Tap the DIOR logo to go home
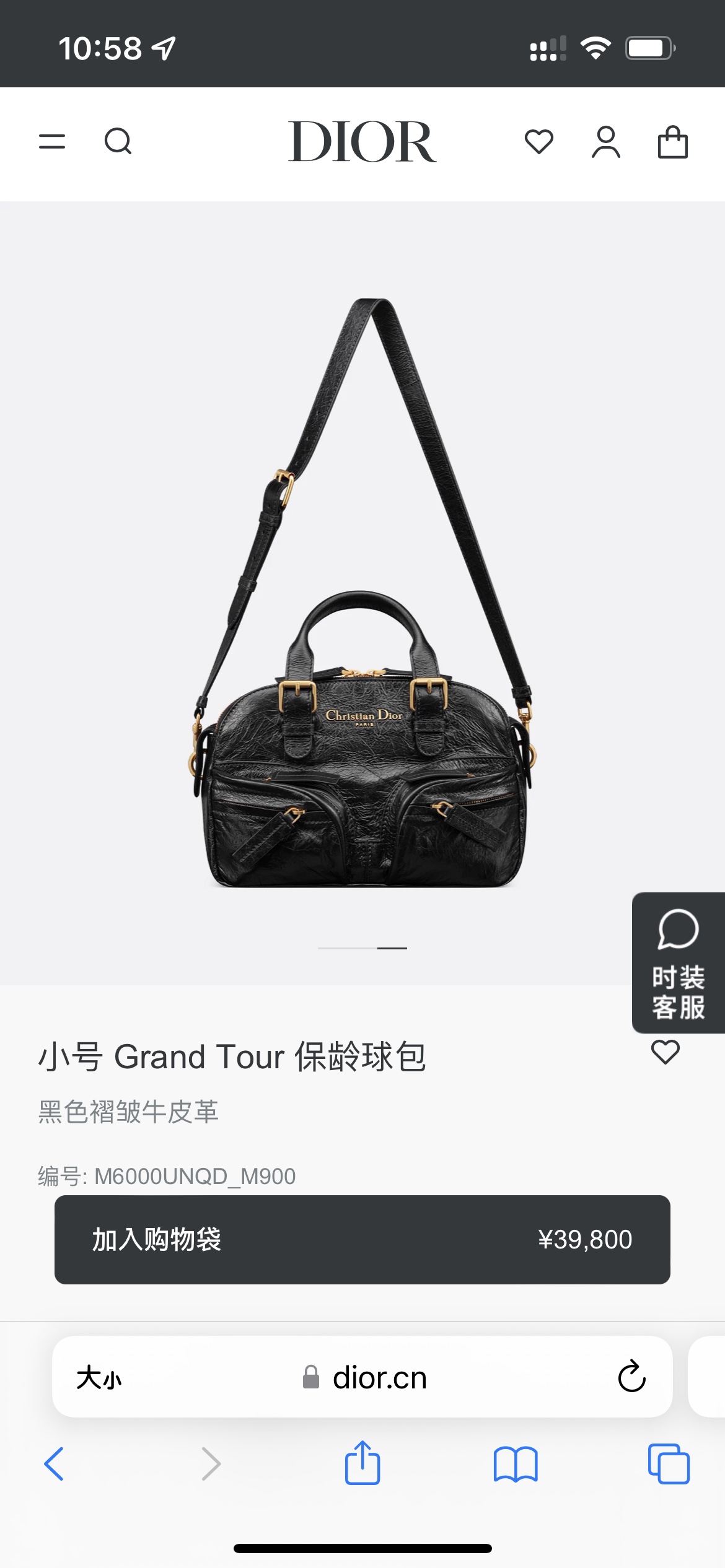Viewport: 725px width, 1568px height. (362, 142)
